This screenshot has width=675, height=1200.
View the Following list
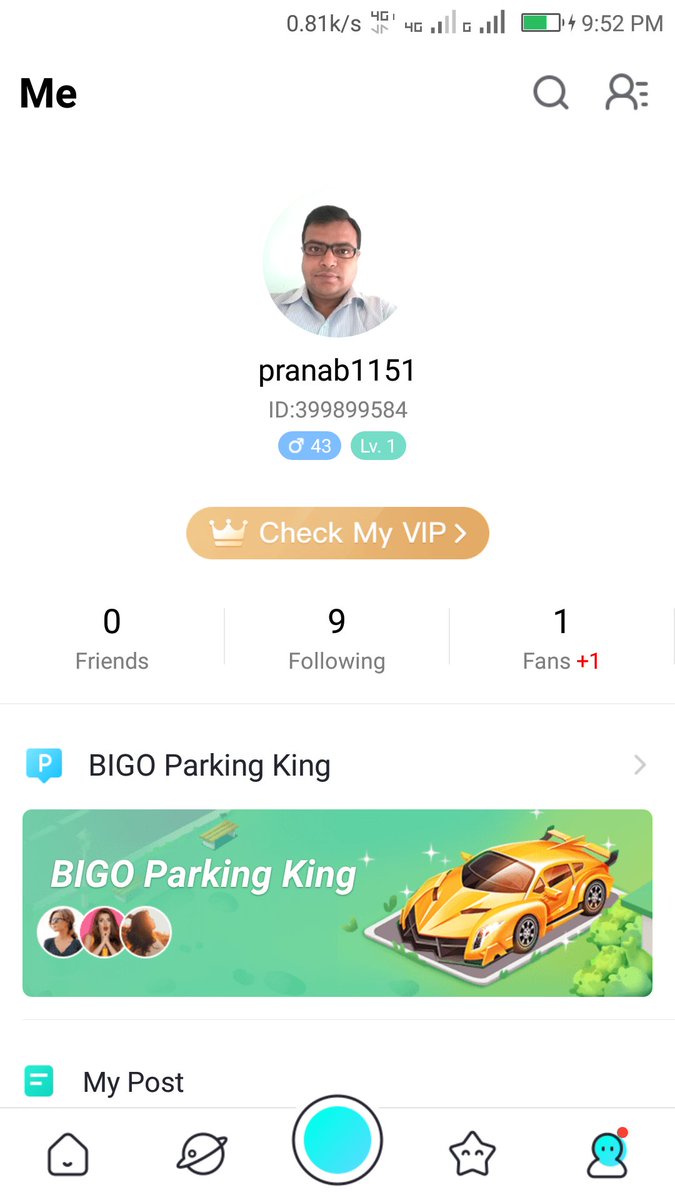pyautogui.click(x=337, y=638)
